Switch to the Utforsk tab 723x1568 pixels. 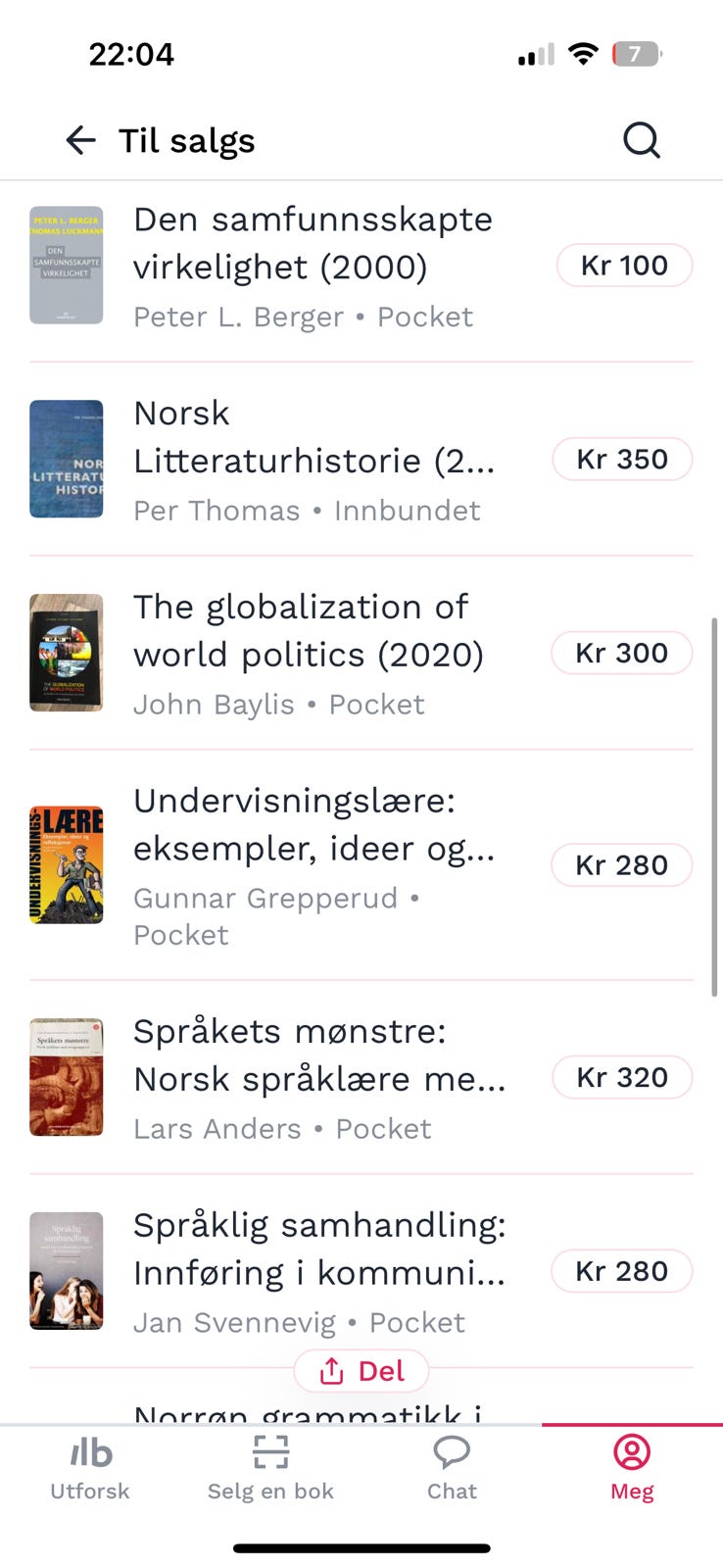click(90, 1468)
